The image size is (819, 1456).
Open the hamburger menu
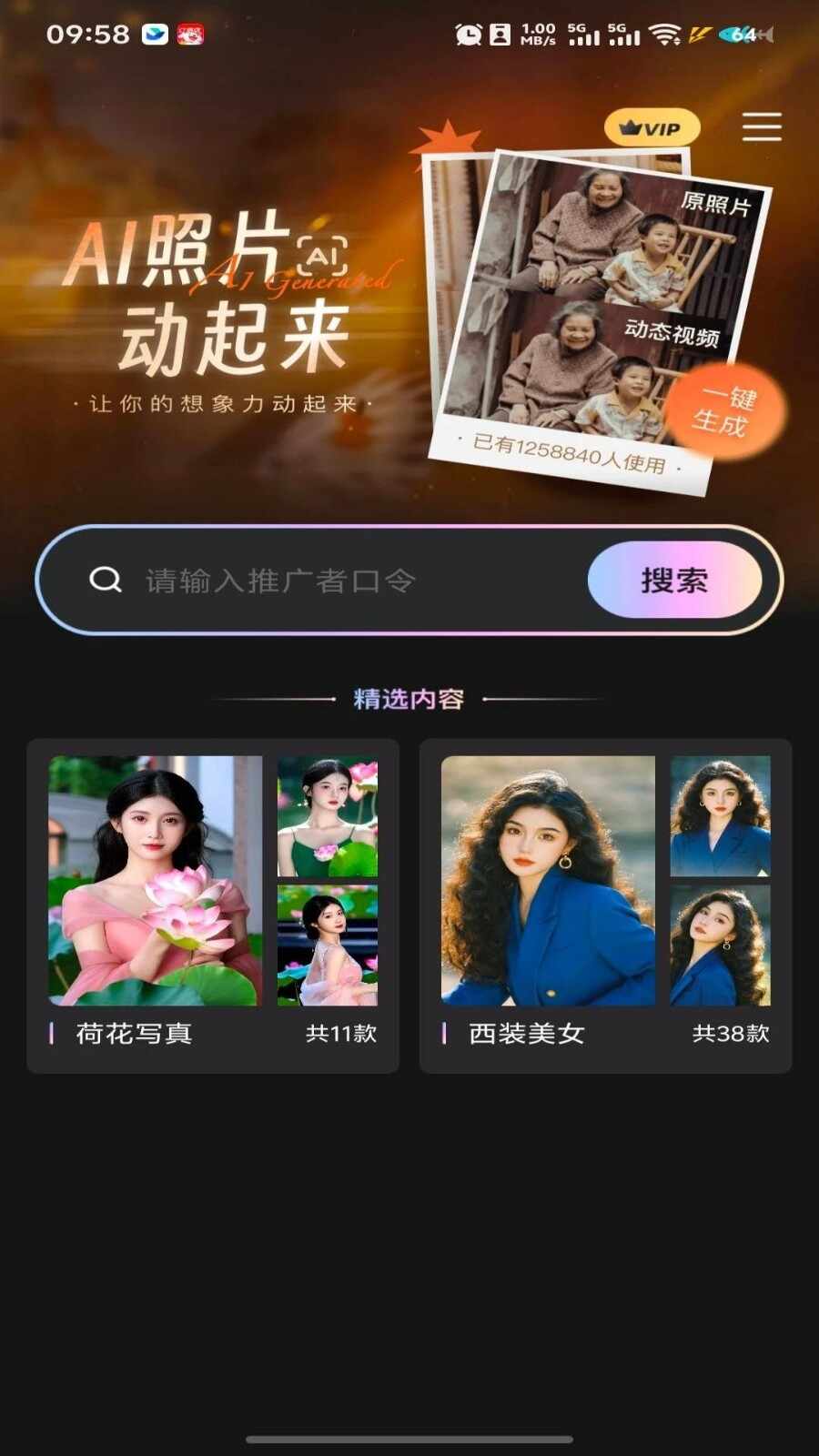point(762,126)
